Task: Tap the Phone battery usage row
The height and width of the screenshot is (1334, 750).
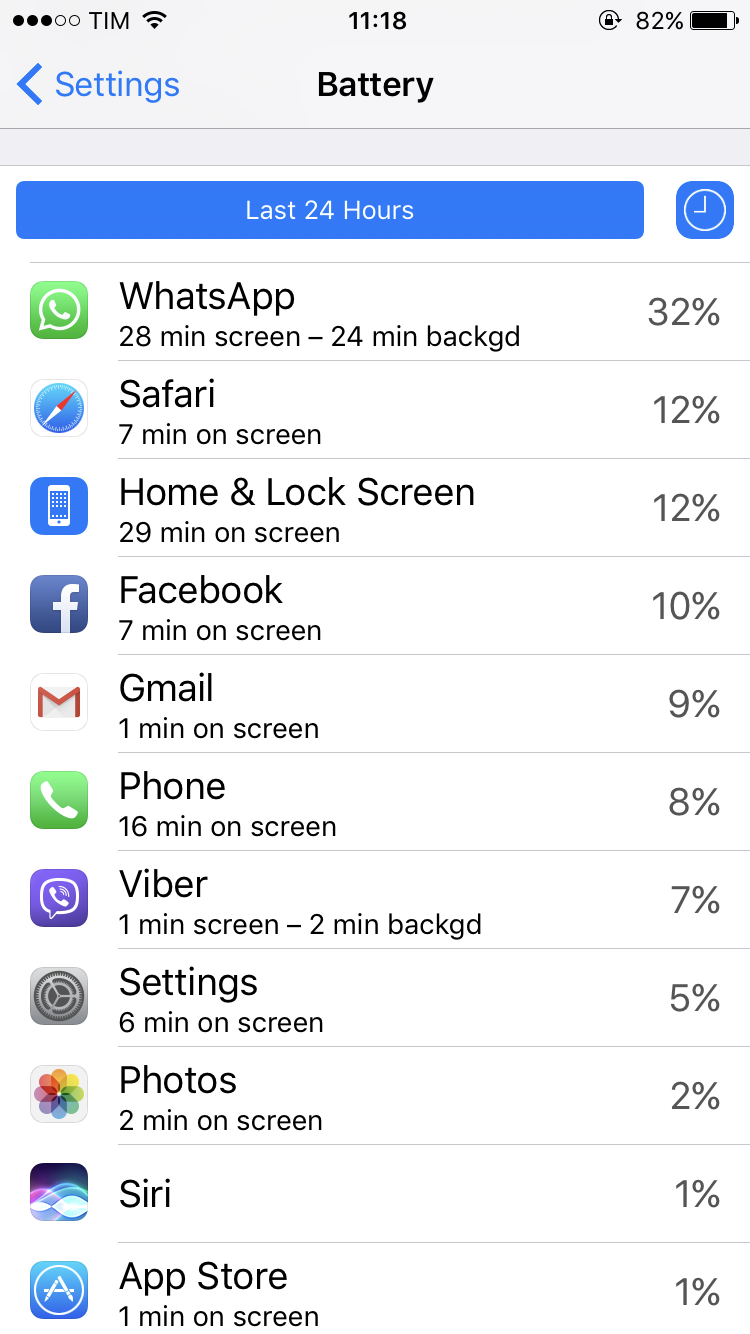Action: tap(375, 802)
